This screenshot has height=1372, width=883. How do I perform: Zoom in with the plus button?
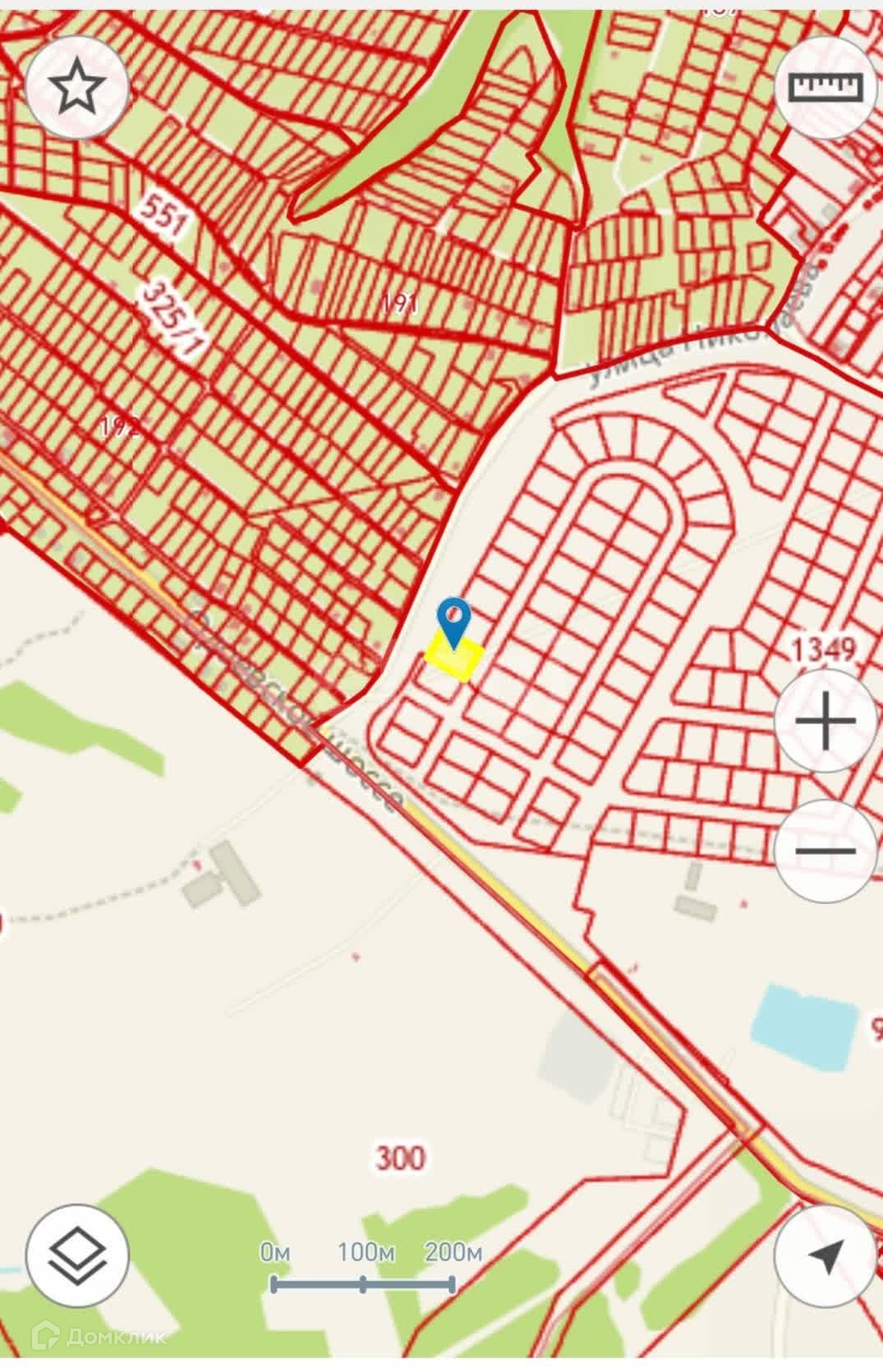coord(826,721)
